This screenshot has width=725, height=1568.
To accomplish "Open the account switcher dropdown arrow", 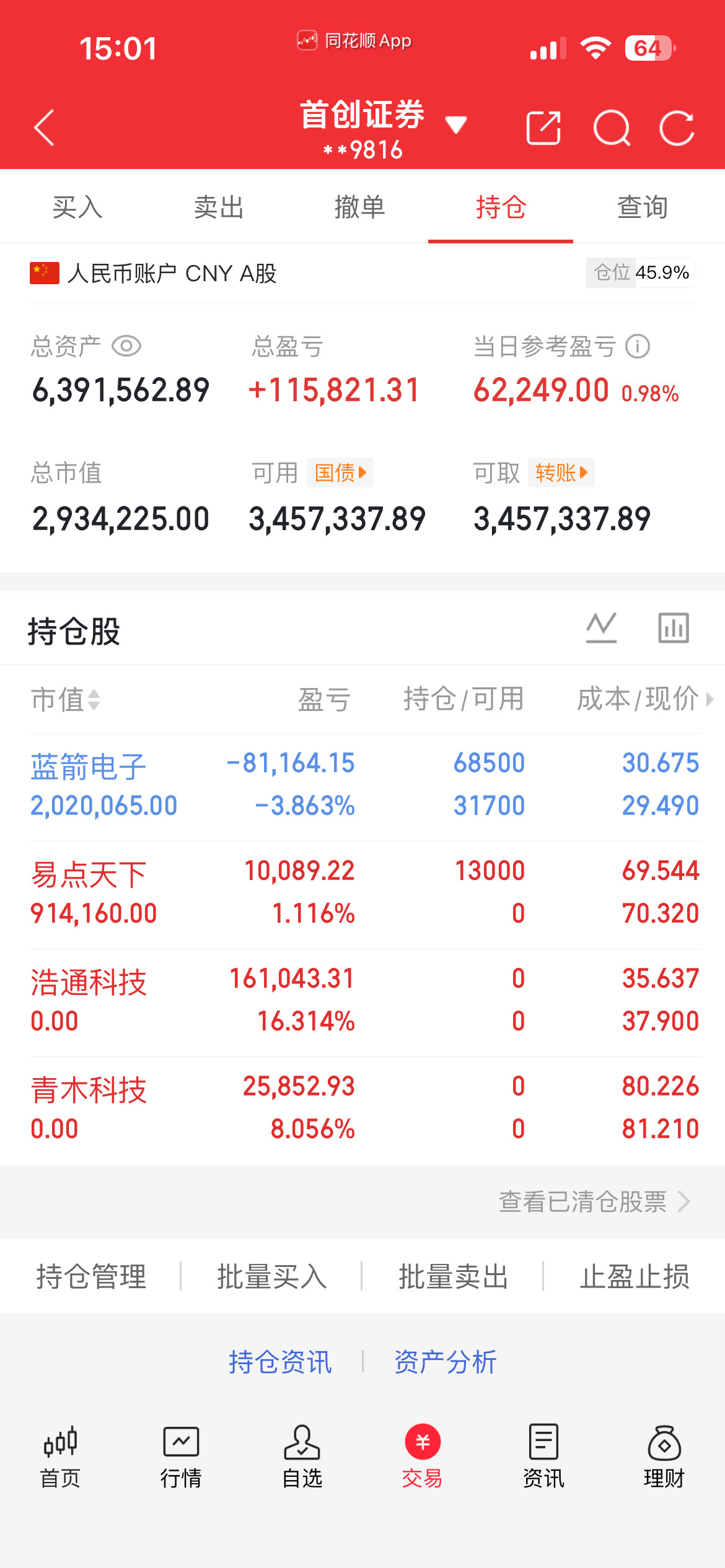I will tap(456, 124).
